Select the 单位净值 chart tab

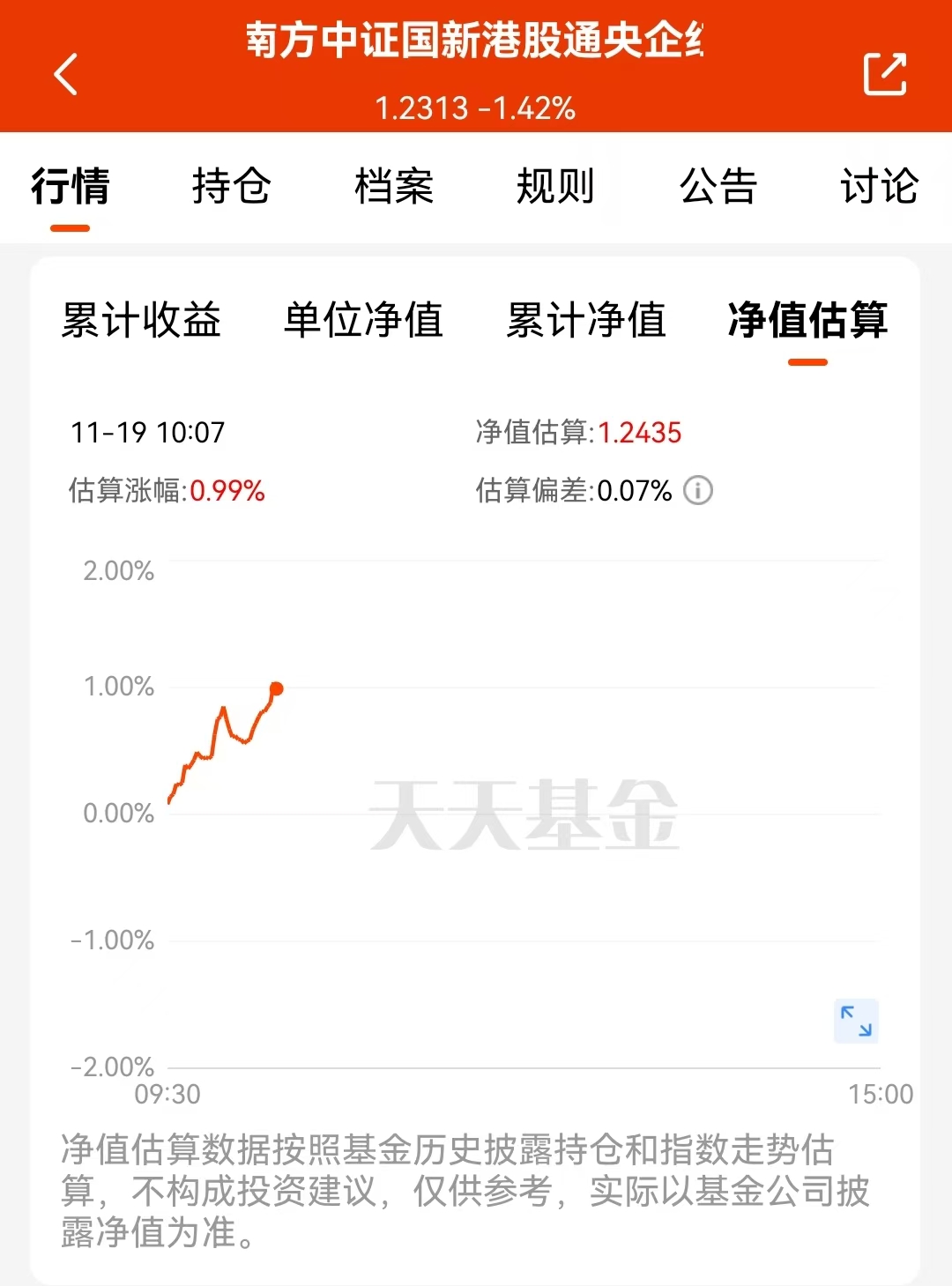(363, 320)
